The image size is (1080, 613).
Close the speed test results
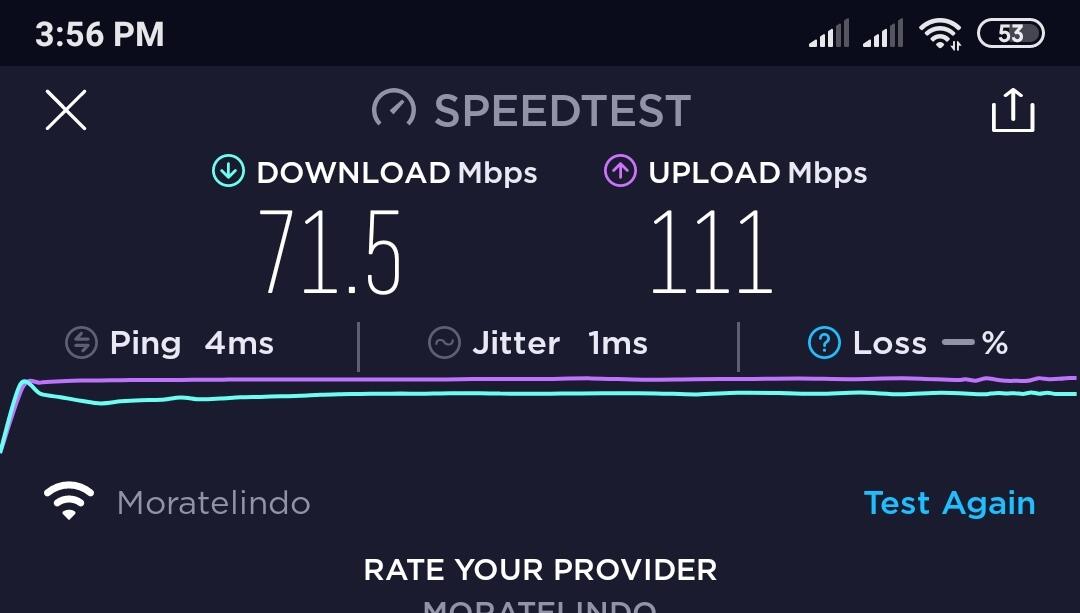[x=66, y=110]
